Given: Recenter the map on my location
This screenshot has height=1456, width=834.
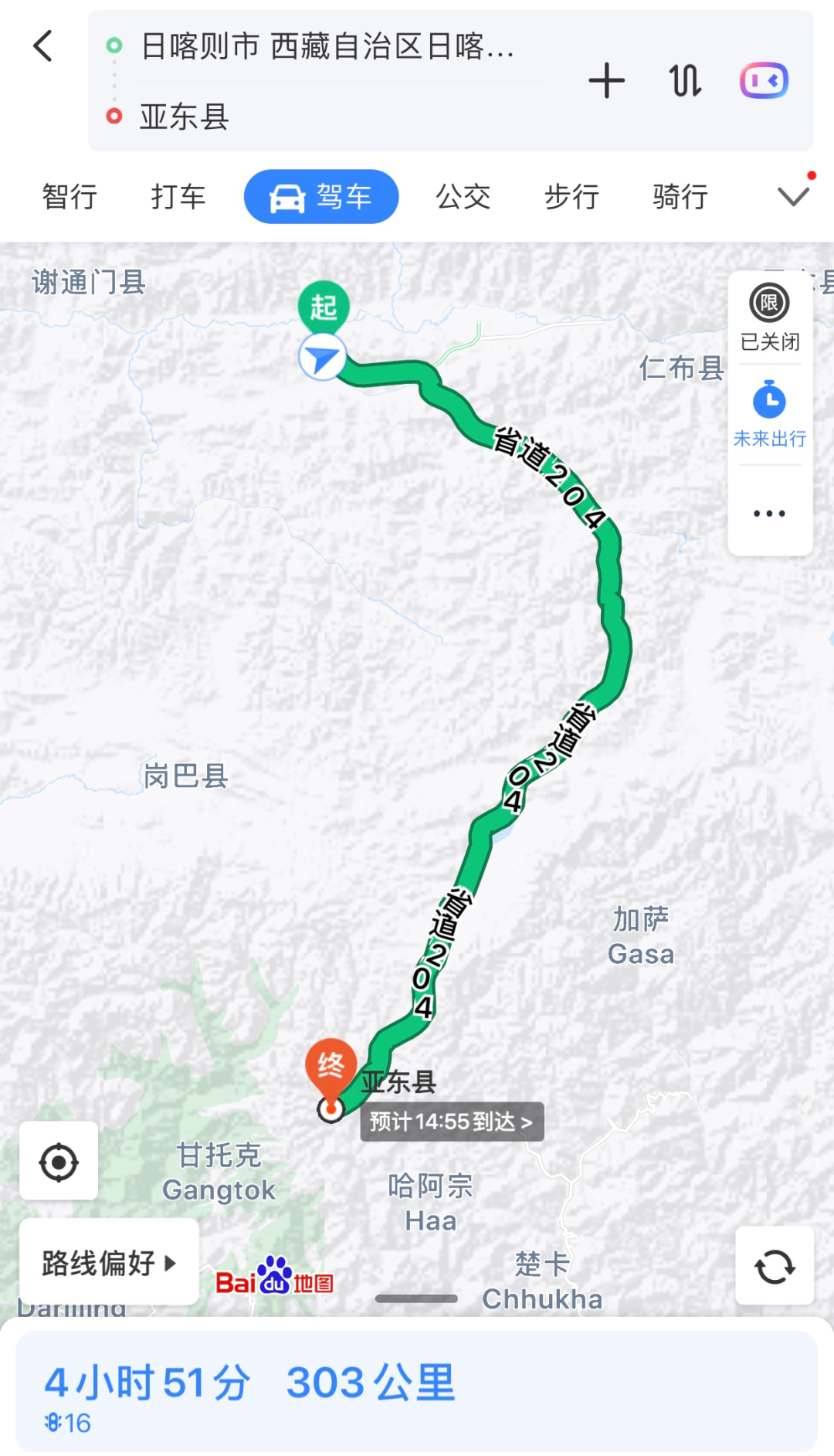Looking at the screenshot, I should click(x=59, y=1162).
